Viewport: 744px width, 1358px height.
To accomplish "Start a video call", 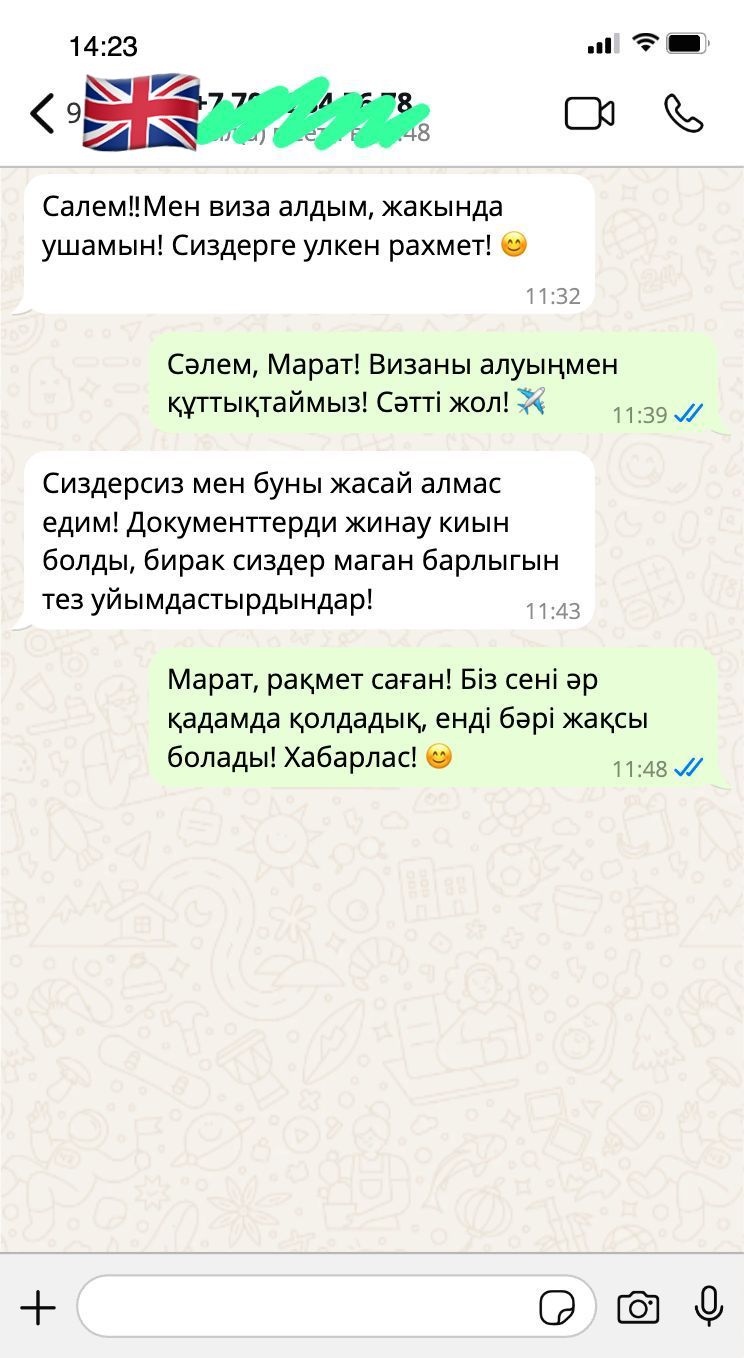I will point(589,113).
